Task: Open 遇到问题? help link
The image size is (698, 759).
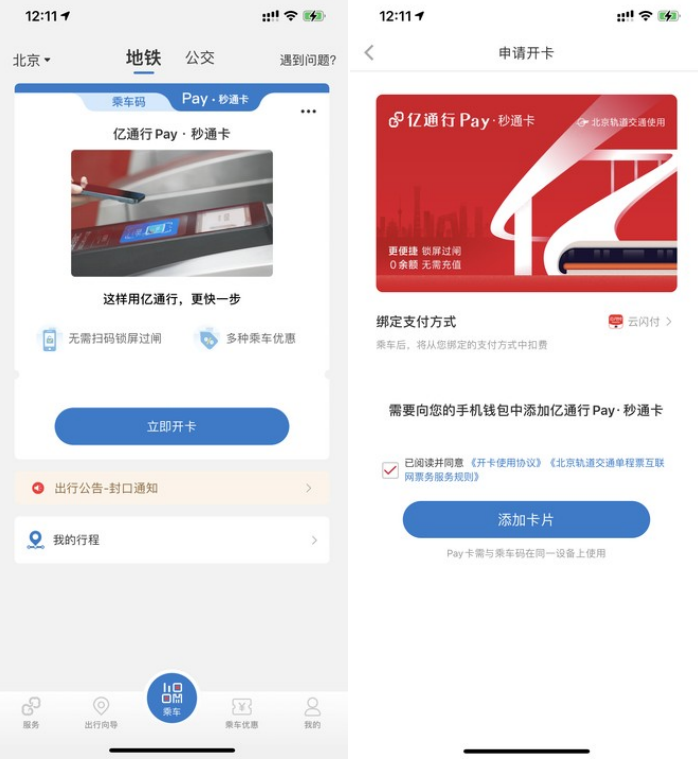Action: click(307, 60)
